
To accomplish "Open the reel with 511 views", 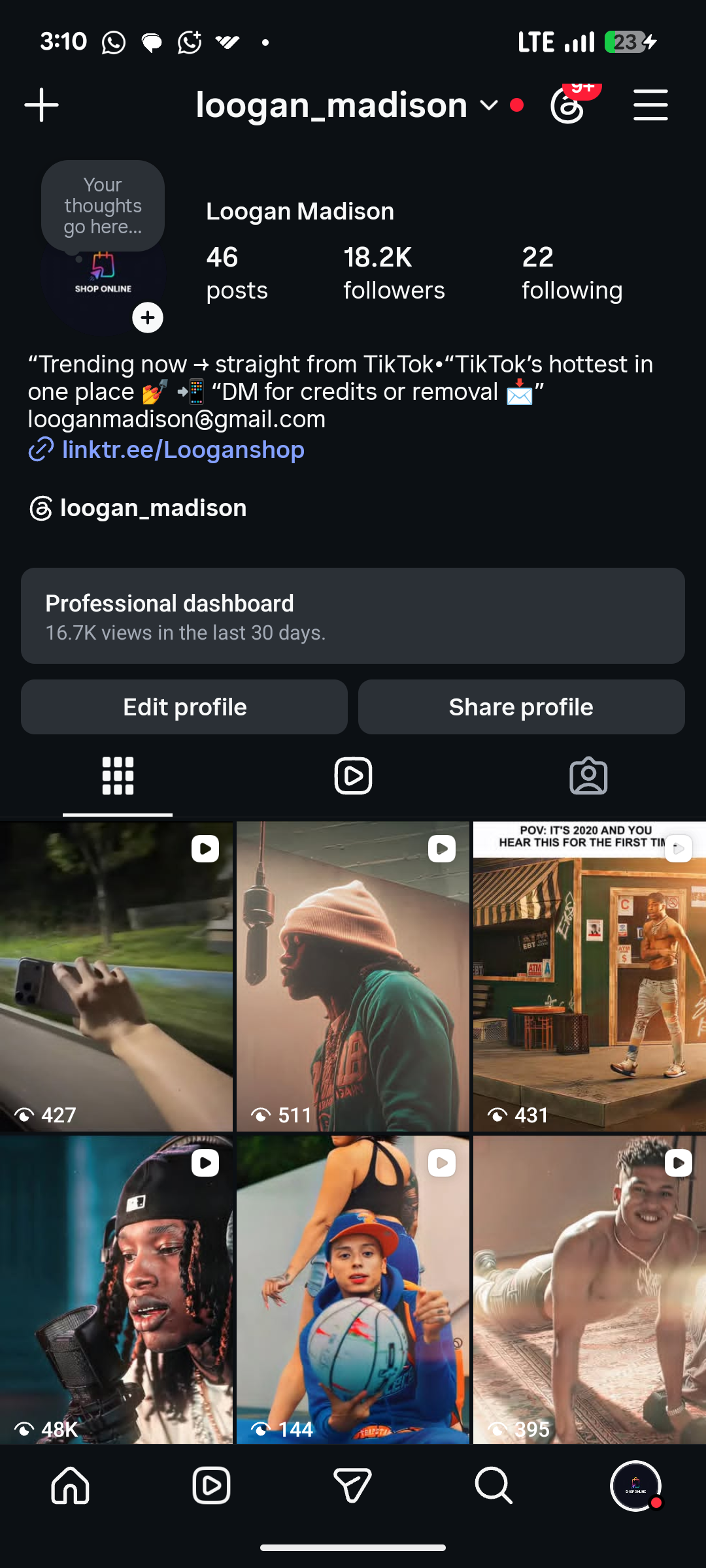I will 353,977.
